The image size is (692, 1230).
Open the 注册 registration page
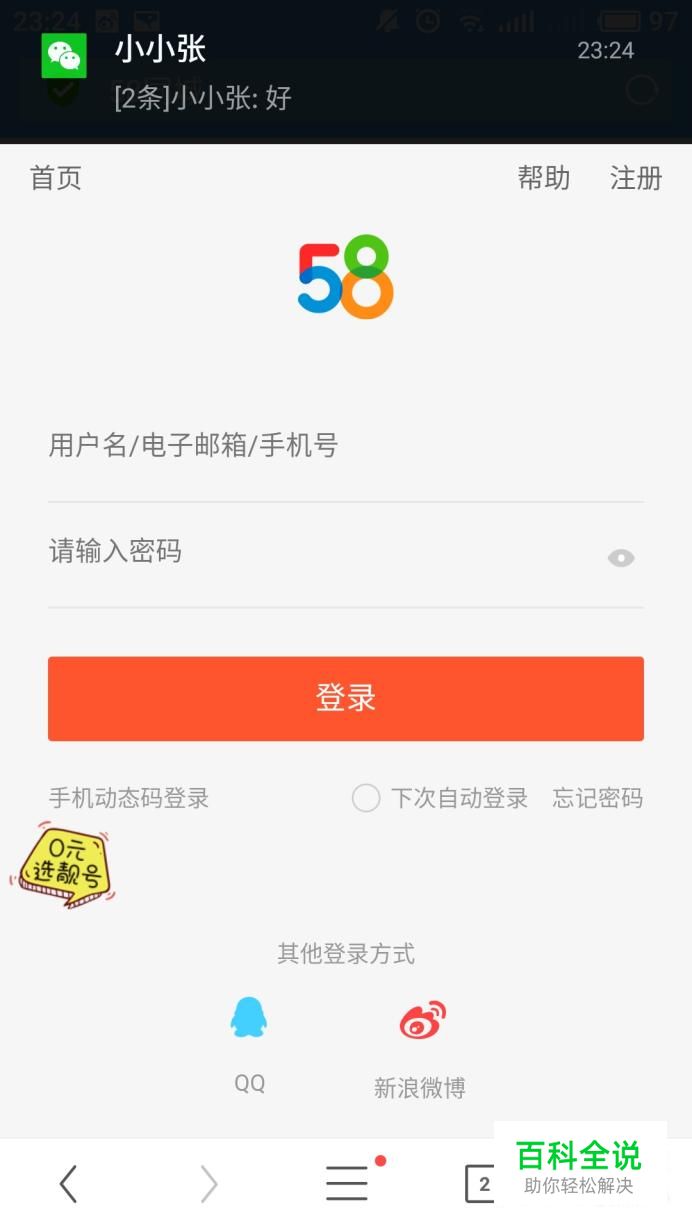click(636, 178)
